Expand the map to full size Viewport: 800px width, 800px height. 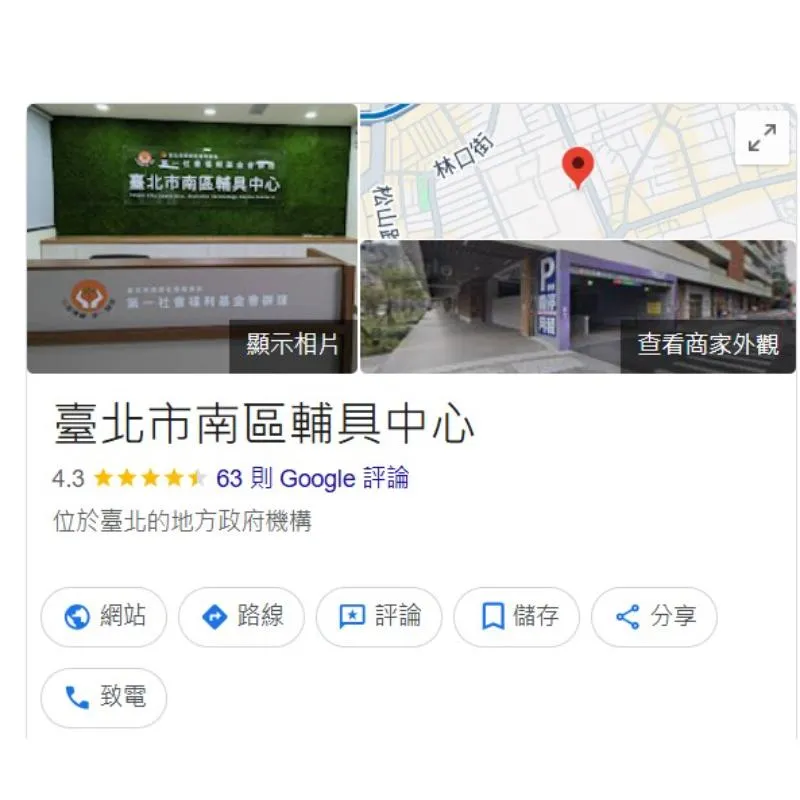(762, 138)
